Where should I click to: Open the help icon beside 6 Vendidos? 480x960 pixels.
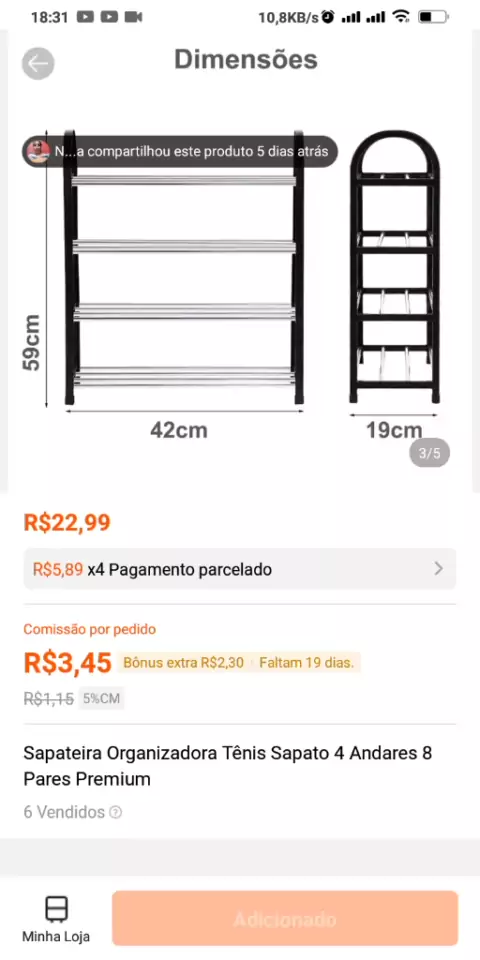tap(115, 812)
